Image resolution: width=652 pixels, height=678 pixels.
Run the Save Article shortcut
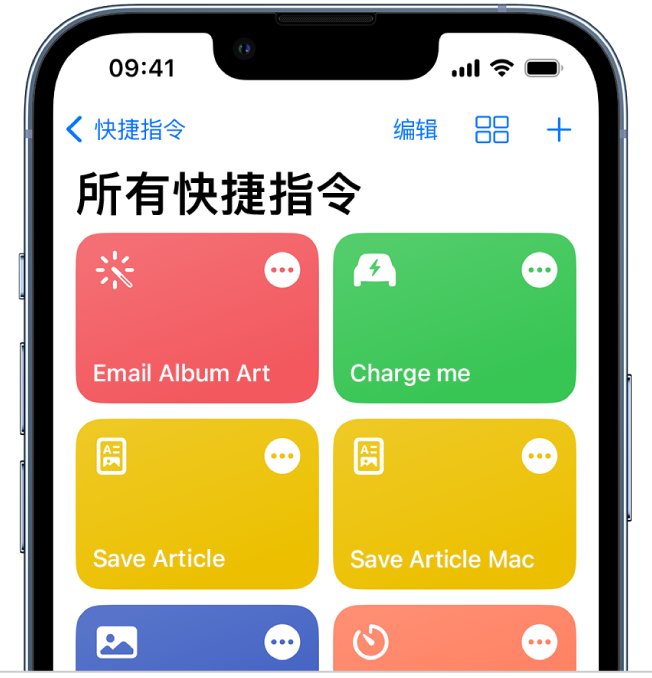coord(180,525)
